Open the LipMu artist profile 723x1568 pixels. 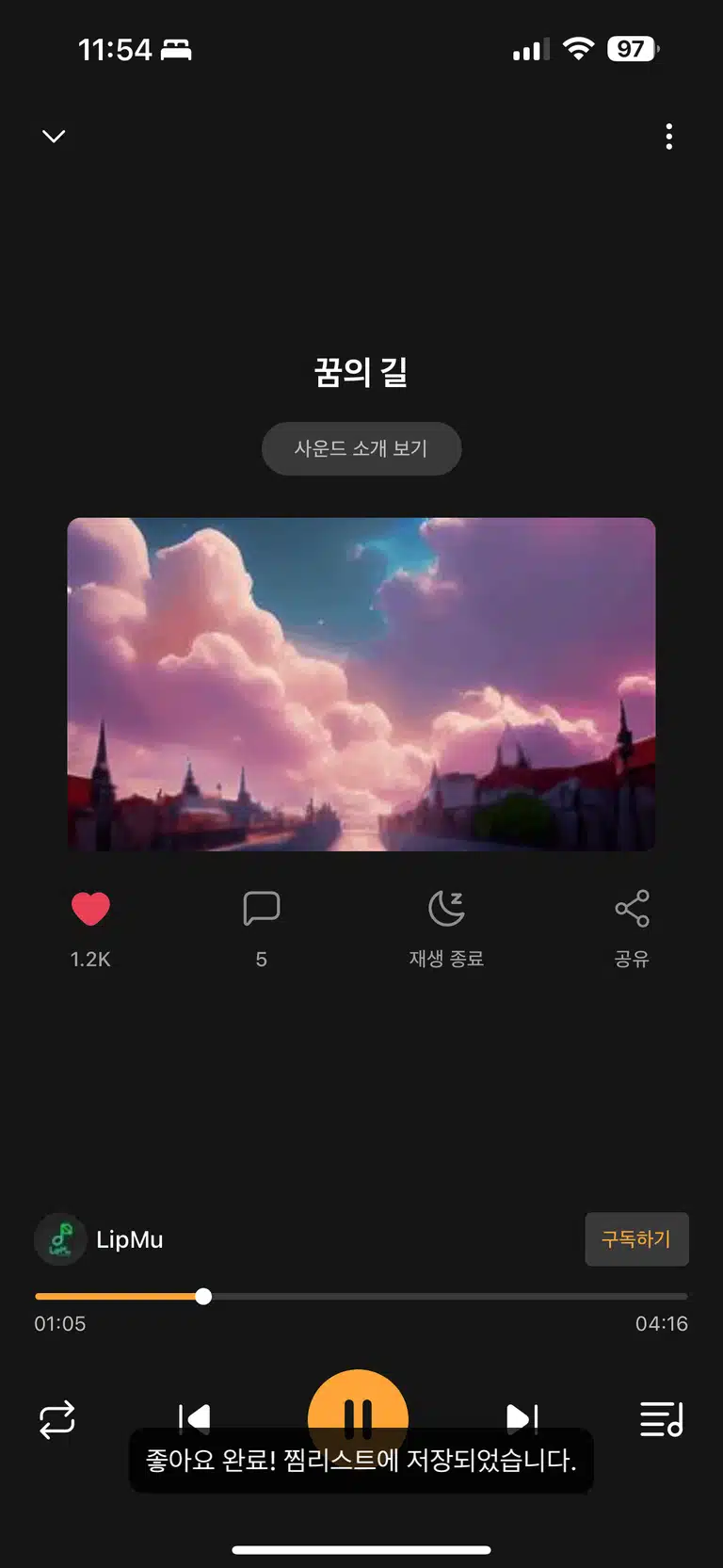point(99,1239)
